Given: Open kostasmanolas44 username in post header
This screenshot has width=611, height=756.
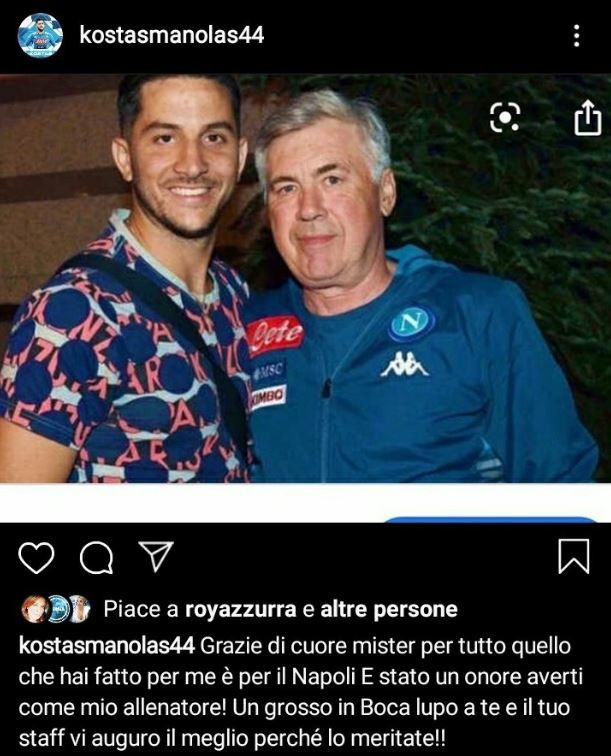Looking at the screenshot, I should click(170, 36).
